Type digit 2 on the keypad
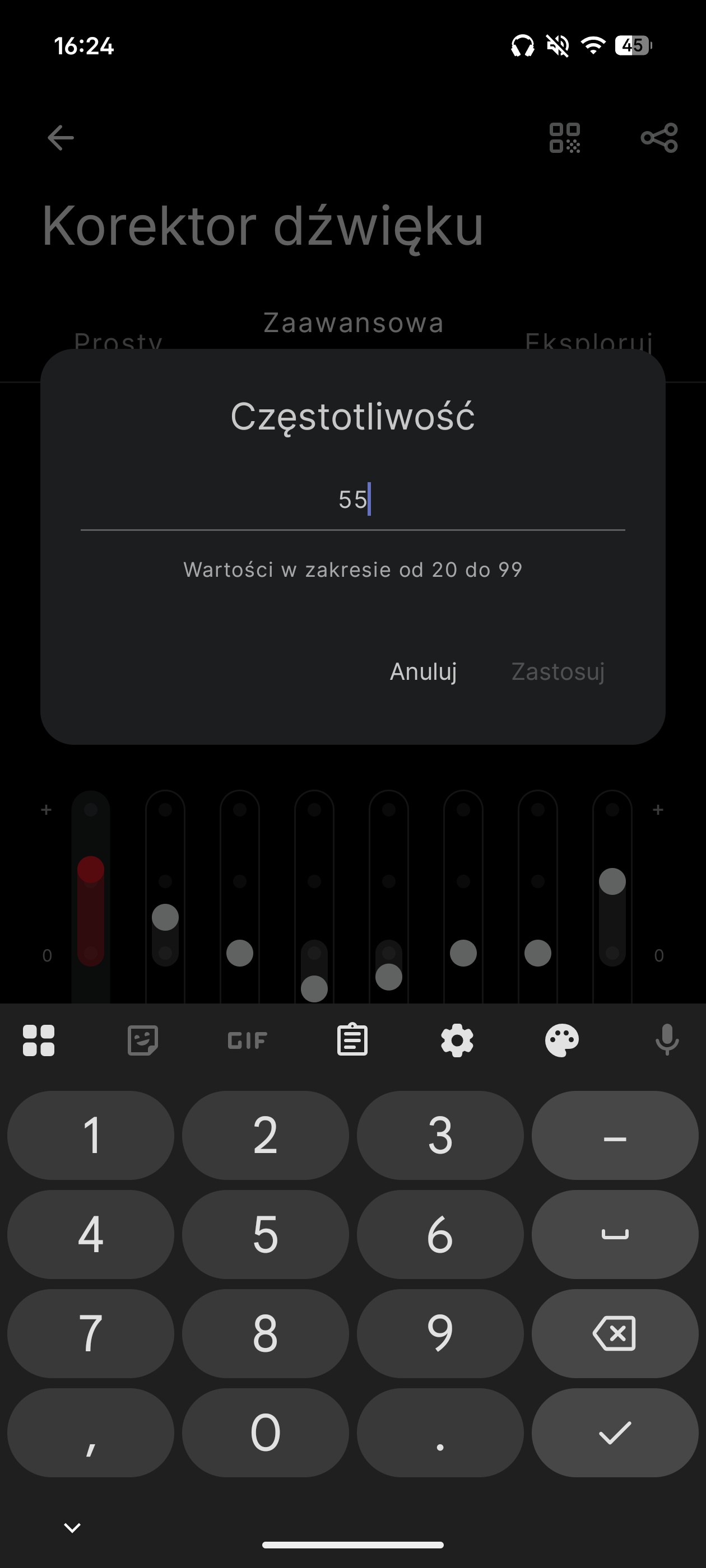706x1568 pixels. pos(265,1135)
